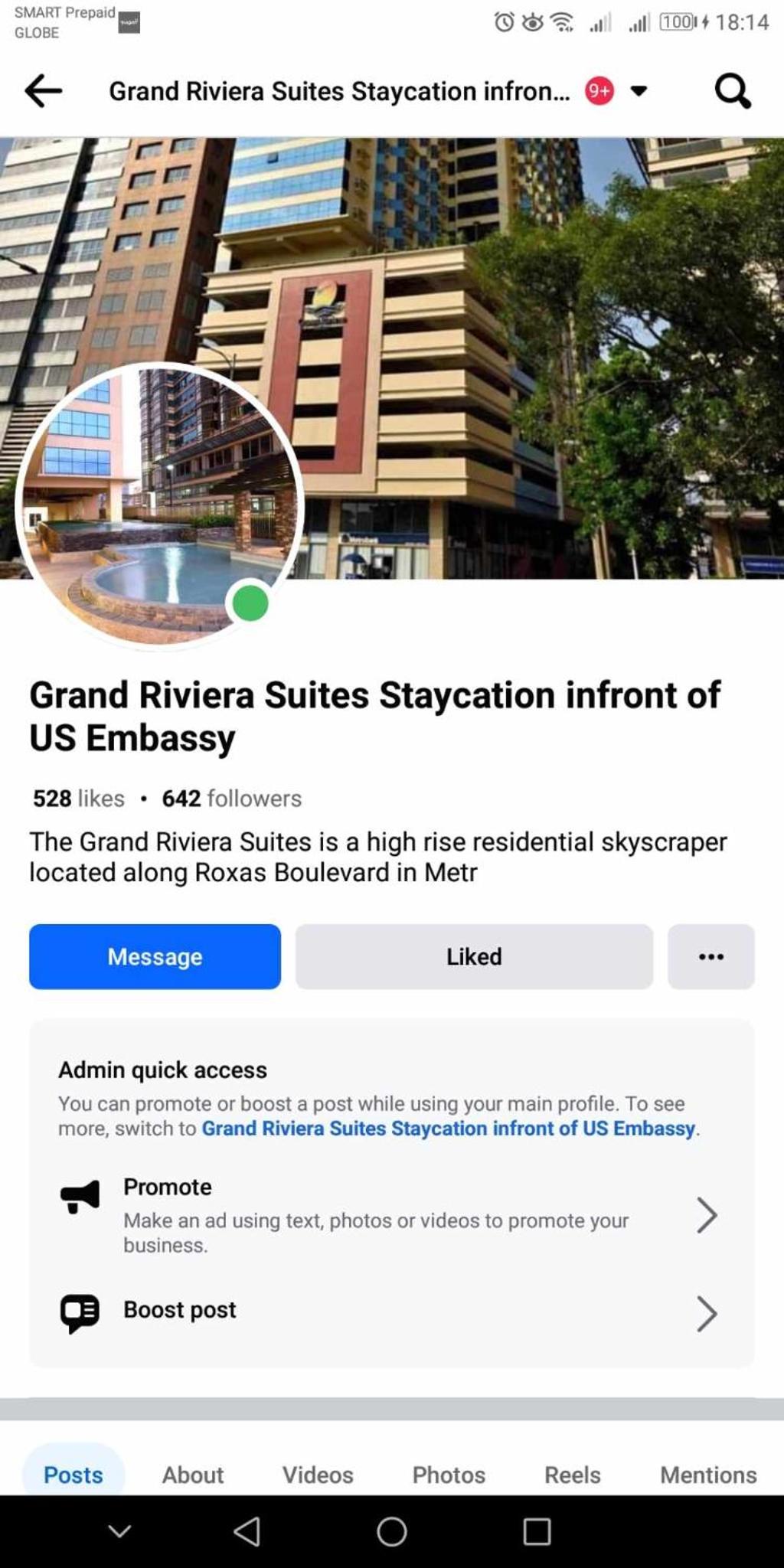Select the Posts tab
The height and width of the screenshot is (1568, 784).
point(73,1474)
